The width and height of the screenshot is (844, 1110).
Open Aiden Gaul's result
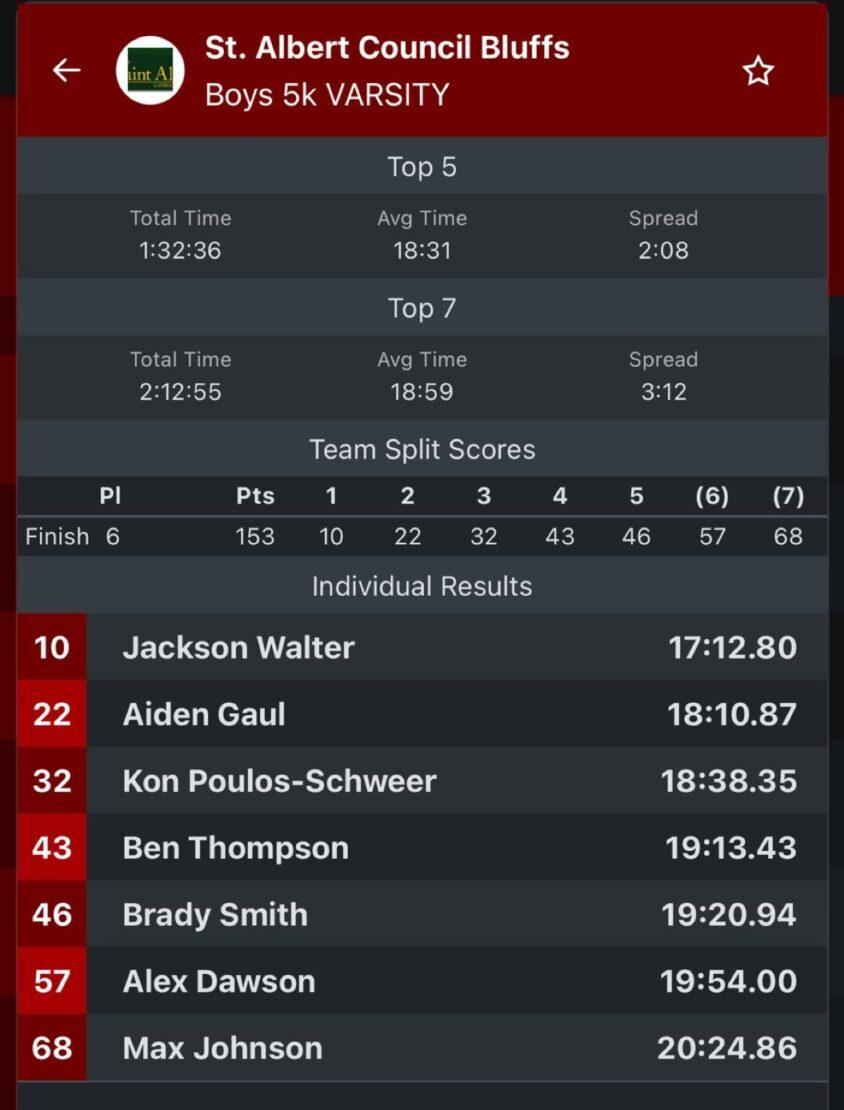422,714
